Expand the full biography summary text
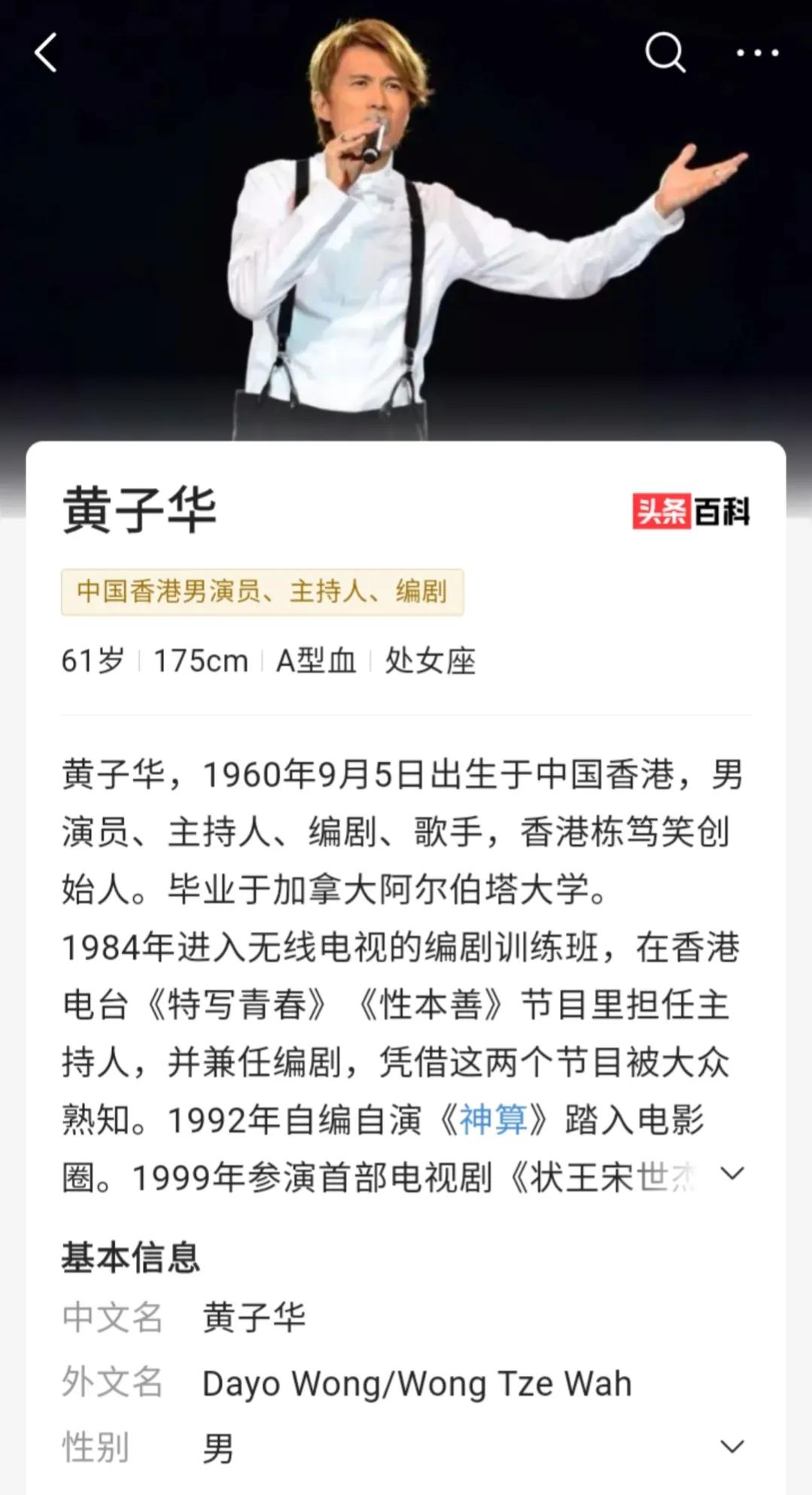 click(x=732, y=1173)
